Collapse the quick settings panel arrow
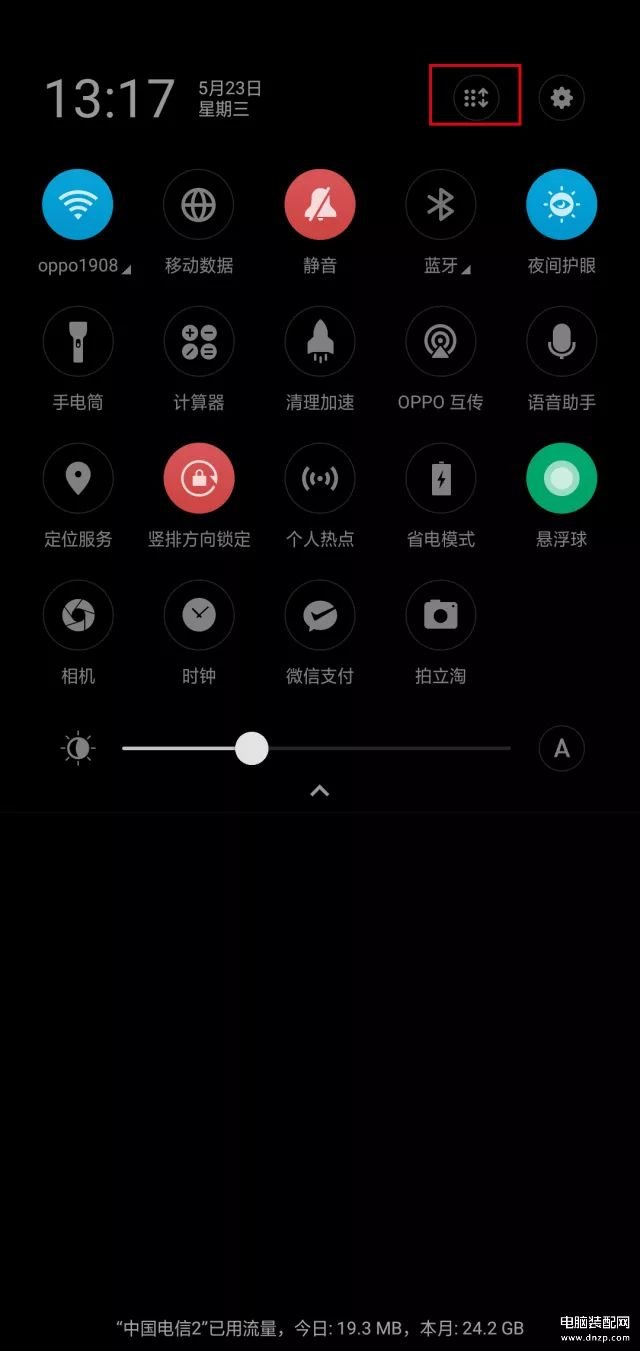The height and width of the screenshot is (1351, 640). [320, 791]
